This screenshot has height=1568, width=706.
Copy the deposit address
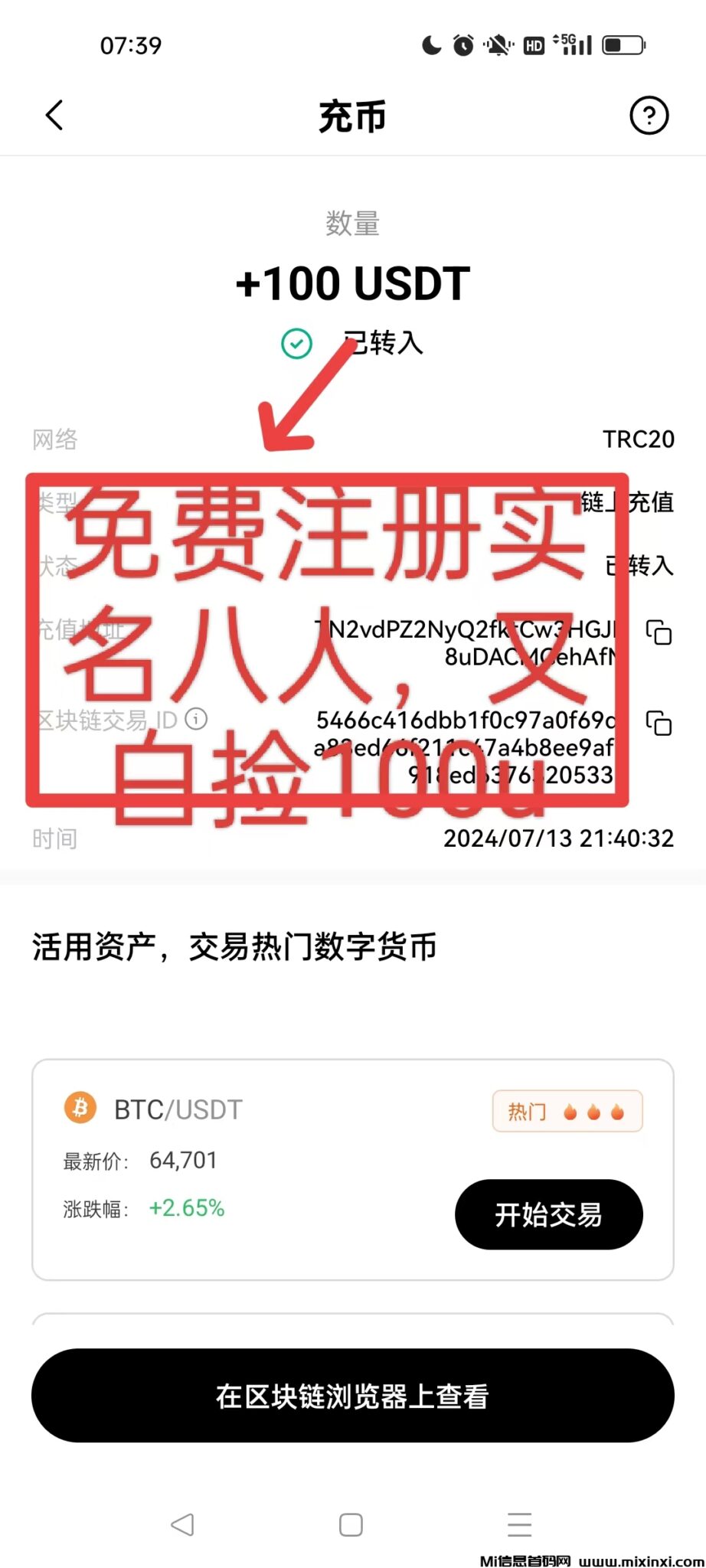click(659, 633)
